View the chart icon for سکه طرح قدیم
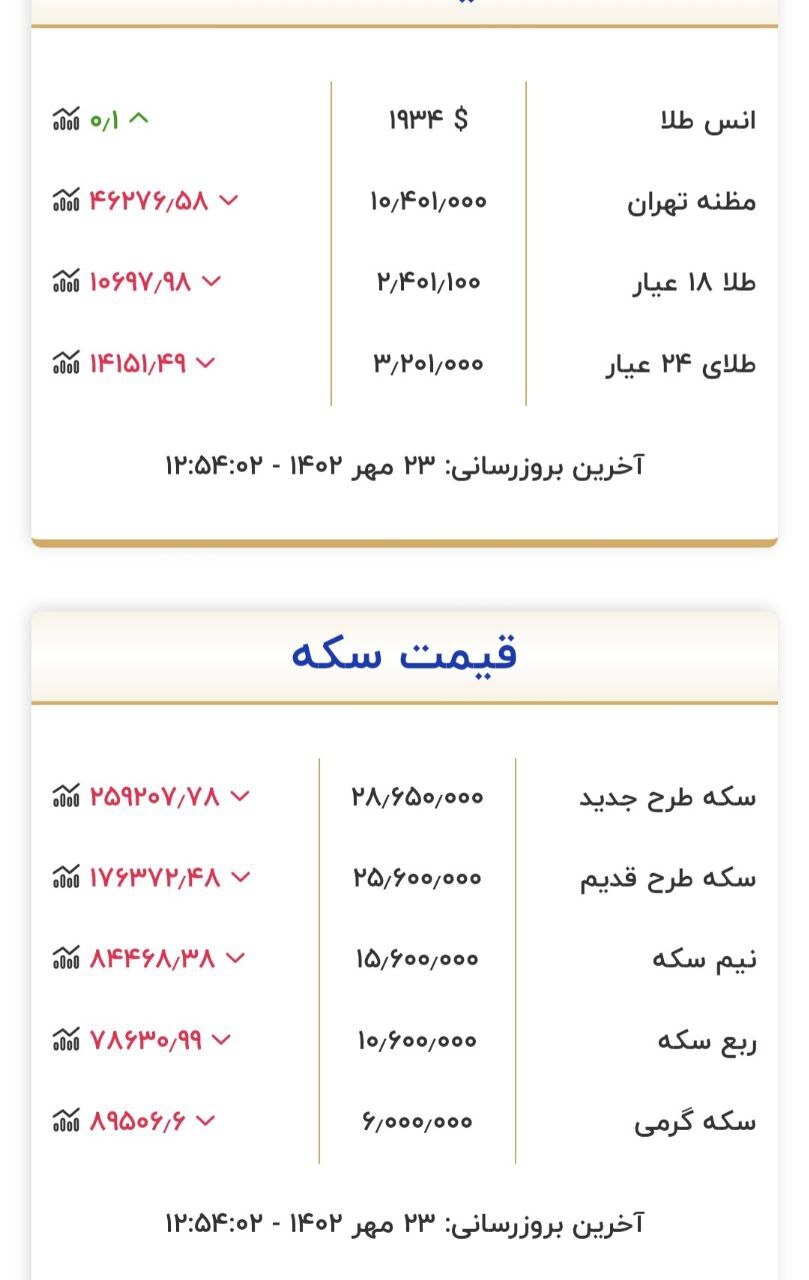The image size is (809, 1280). (65, 878)
